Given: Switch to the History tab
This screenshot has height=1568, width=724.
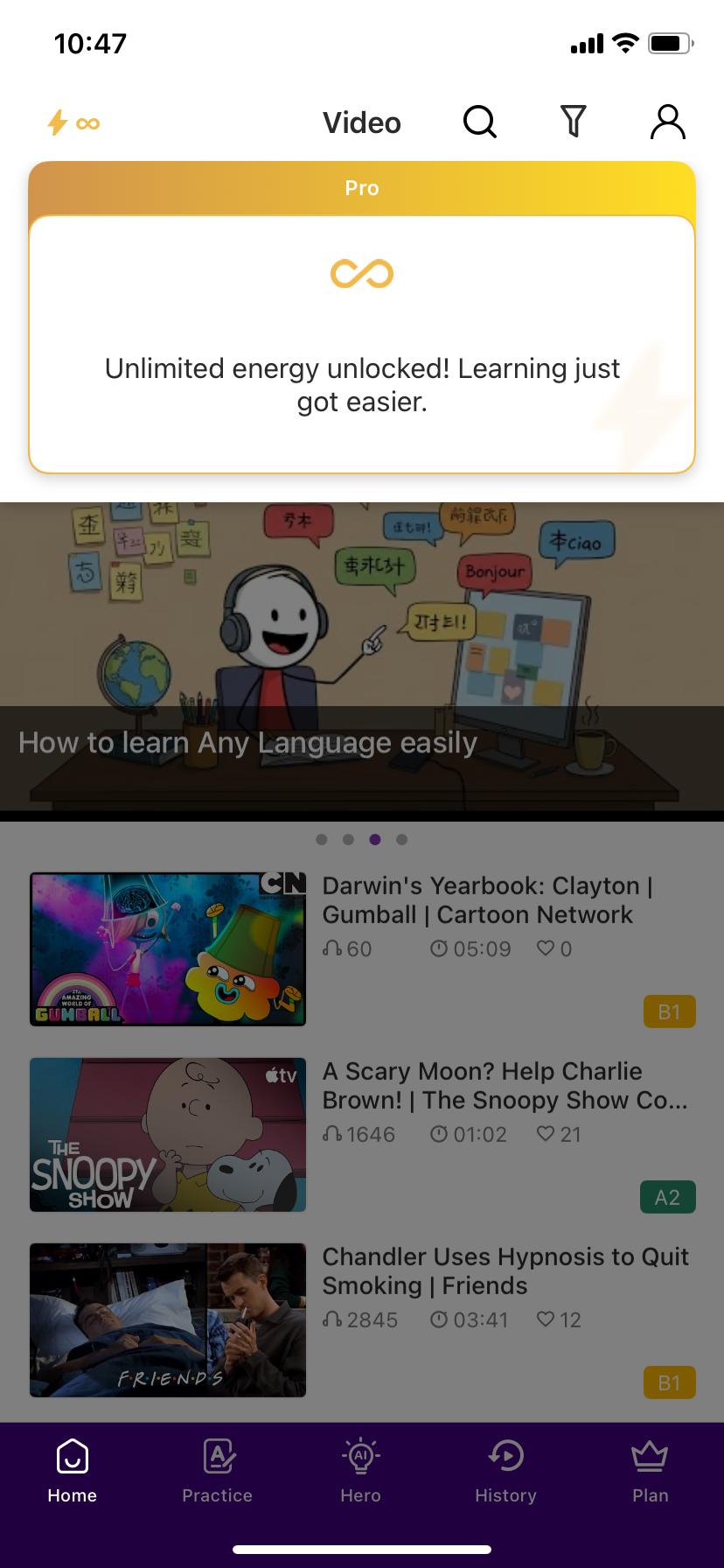Looking at the screenshot, I should [x=505, y=1472].
